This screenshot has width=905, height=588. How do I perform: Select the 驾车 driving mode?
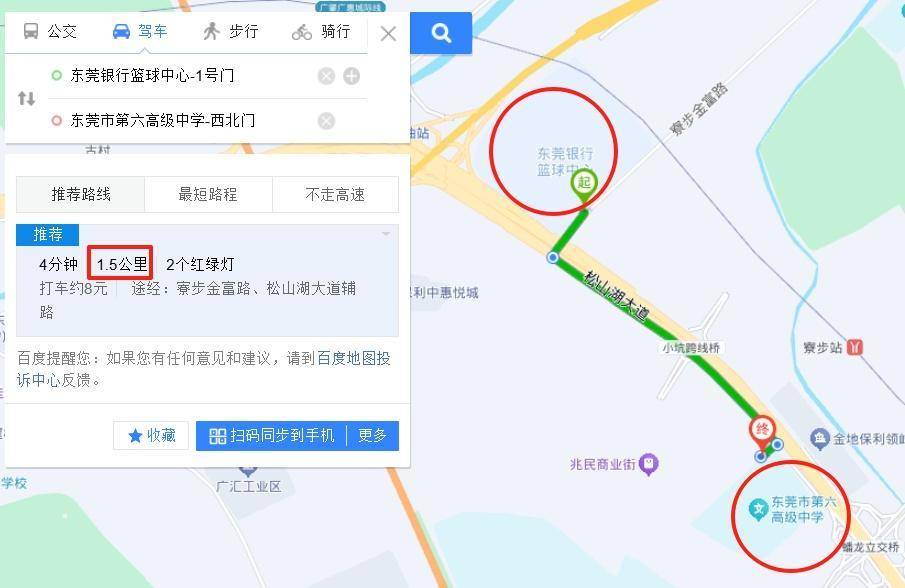(x=140, y=31)
